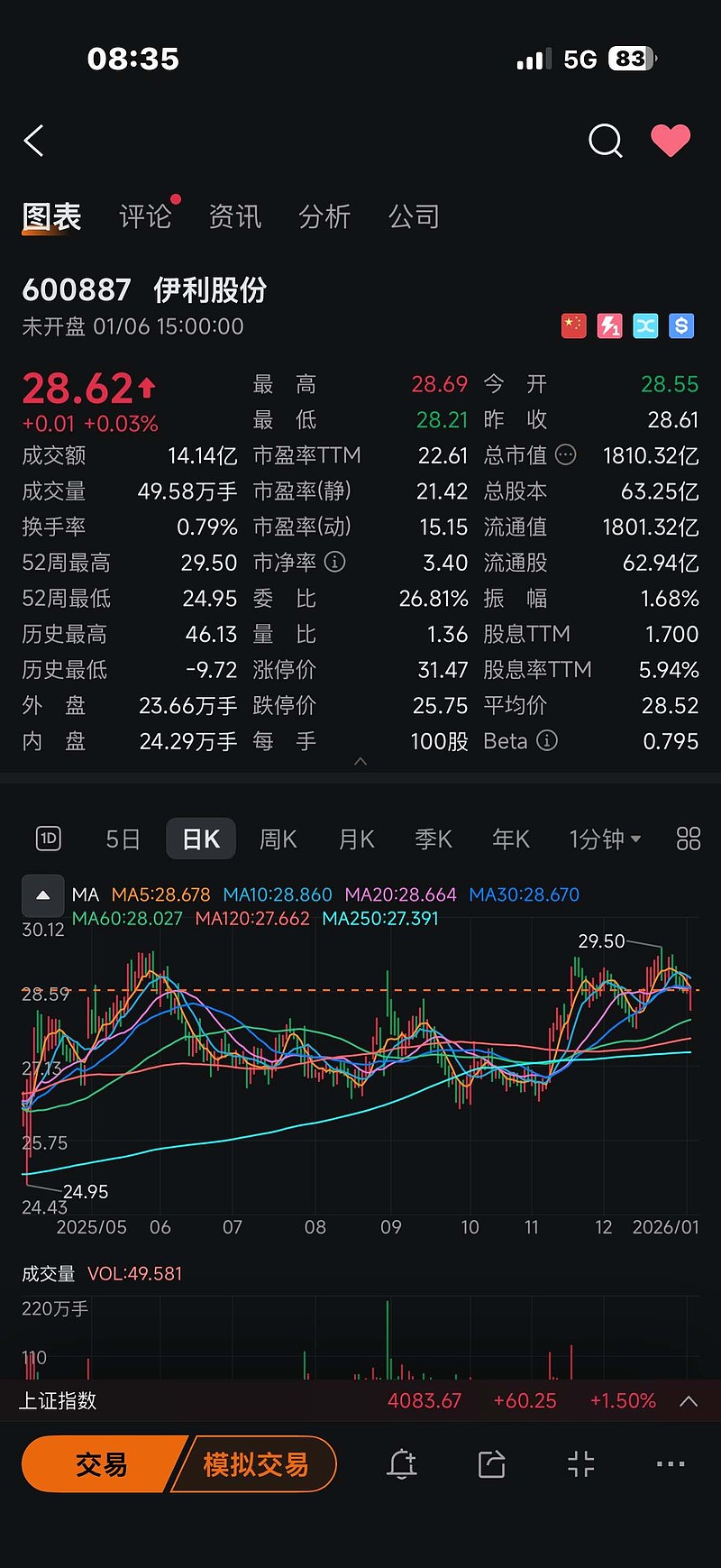The image size is (721, 1568).
Task: Open the more options ellipsis icon
Action: tap(670, 1464)
